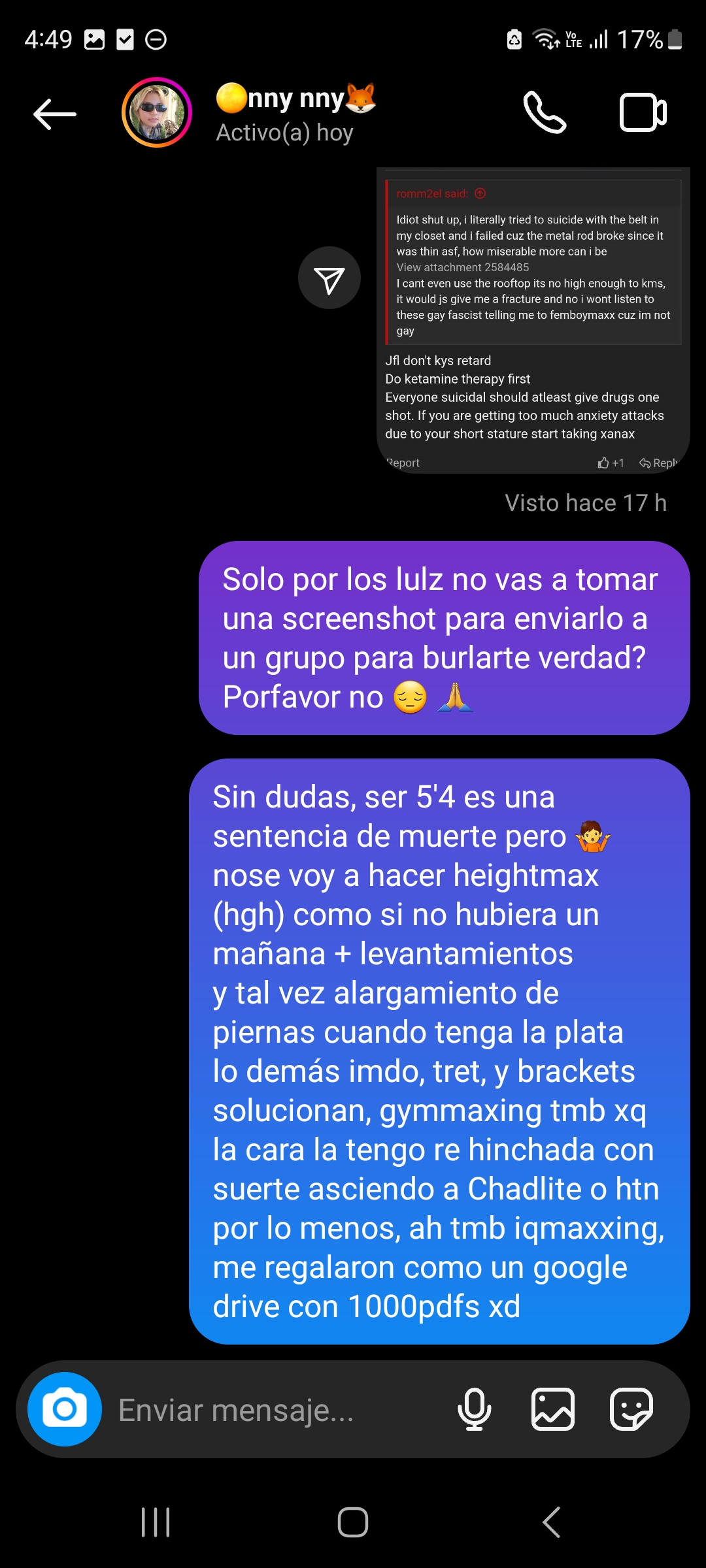Start a voice call with nny nny

545,112
